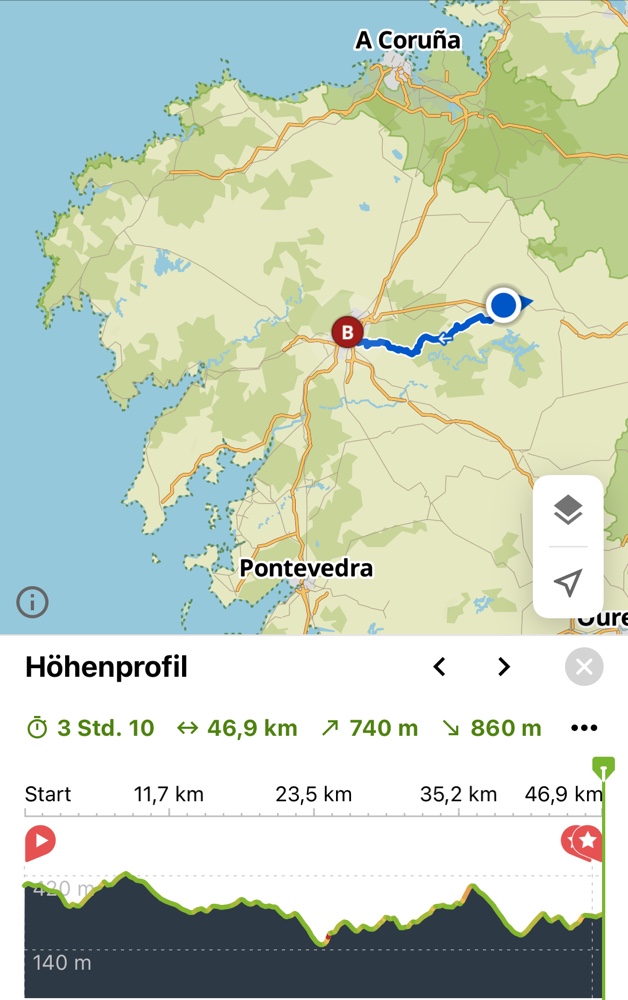Close the Höhenprofil panel
Image resolution: width=628 pixels, height=1000 pixels.
[584, 667]
